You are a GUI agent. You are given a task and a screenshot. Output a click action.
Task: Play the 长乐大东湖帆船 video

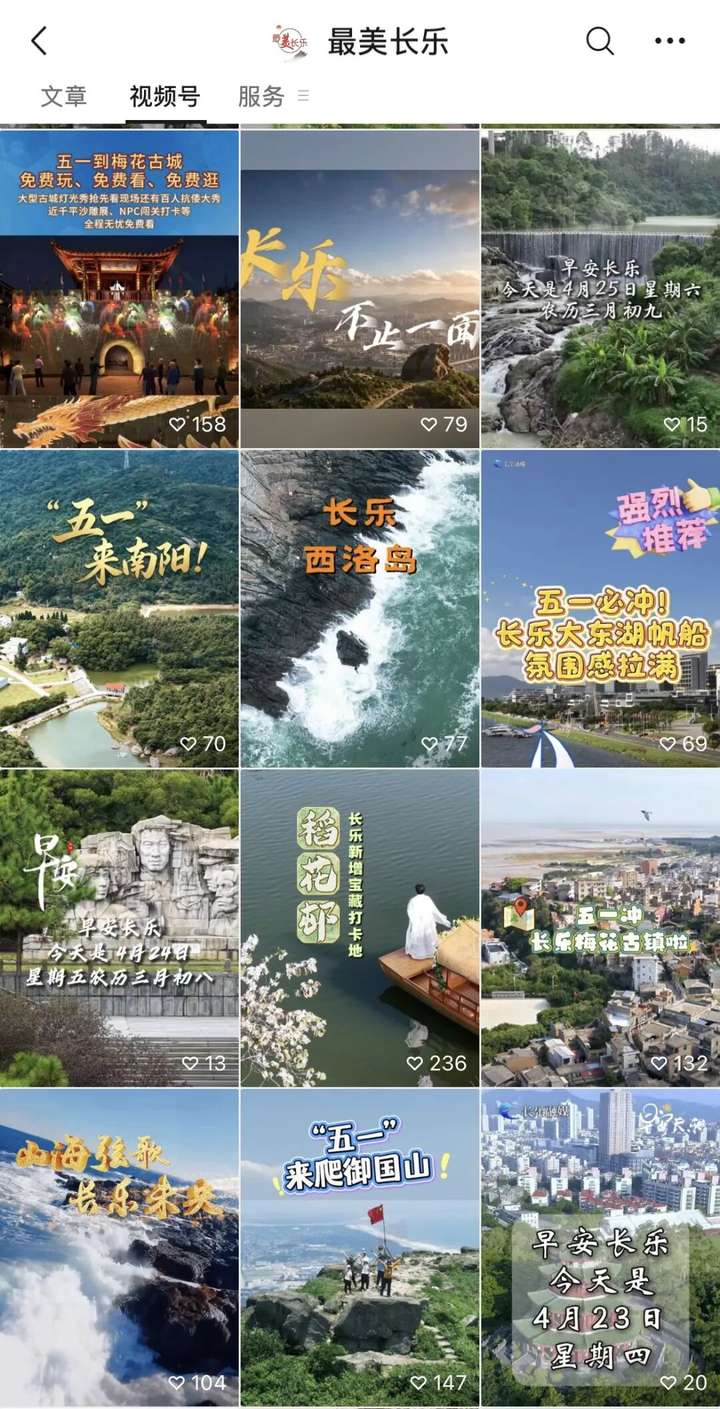click(x=600, y=608)
